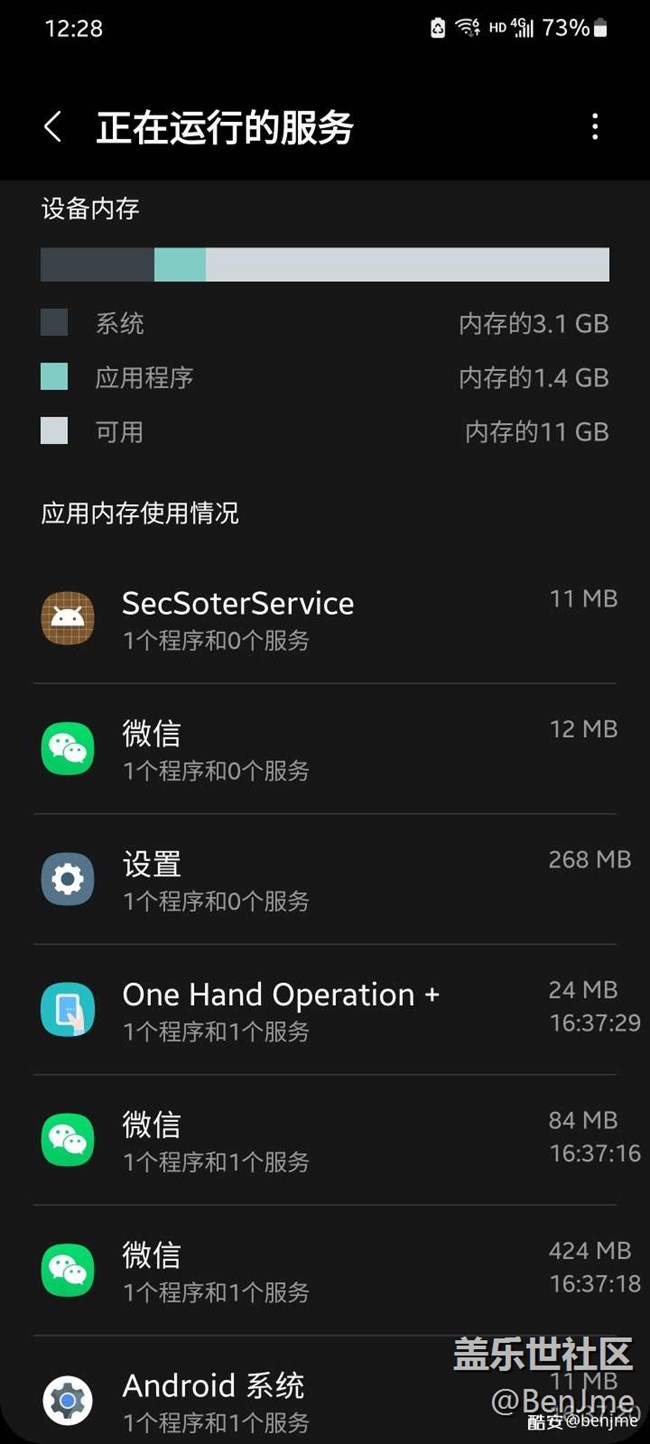Tap the 微信 row using 424 MB
The width and height of the screenshot is (650, 1444).
(x=325, y=1271)
